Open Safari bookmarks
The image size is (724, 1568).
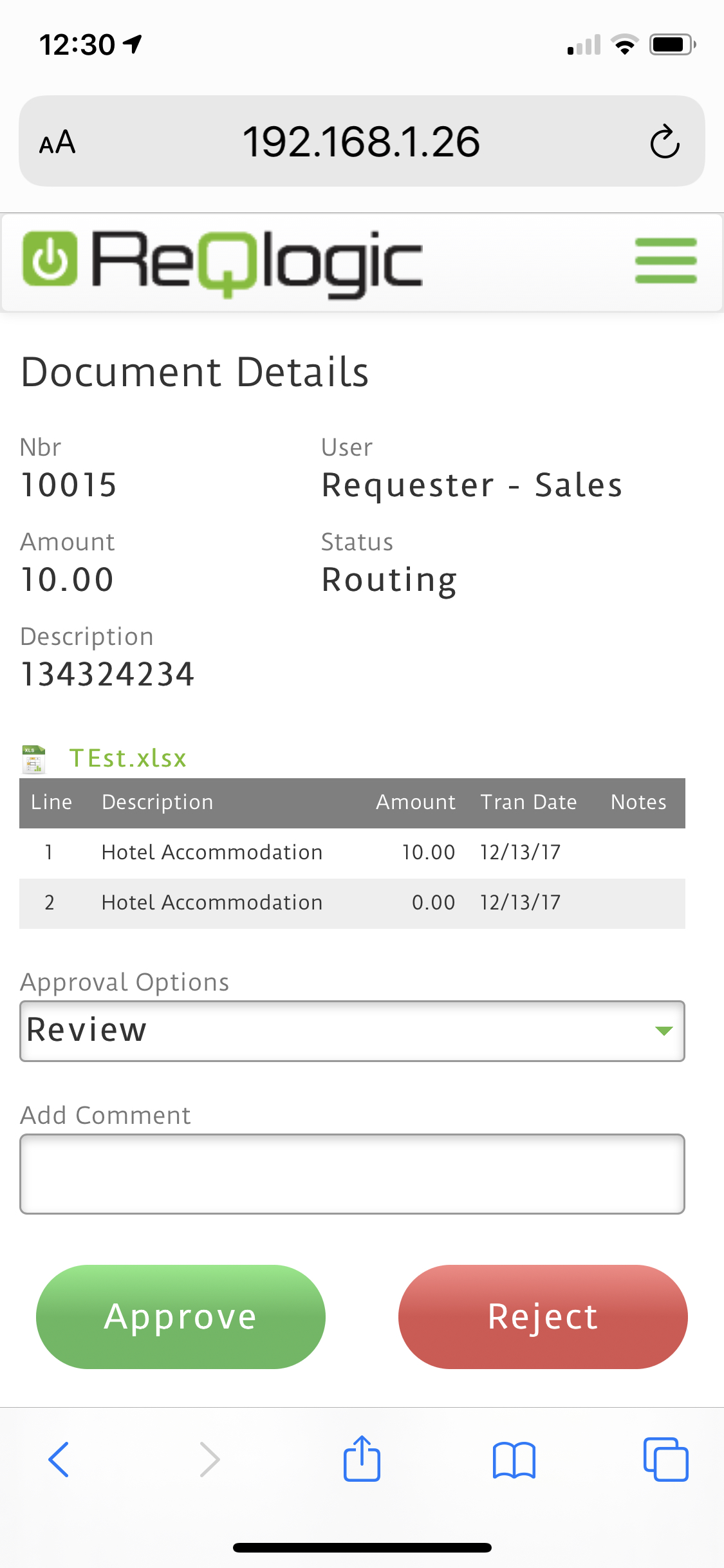click(x=514, y=1460)
